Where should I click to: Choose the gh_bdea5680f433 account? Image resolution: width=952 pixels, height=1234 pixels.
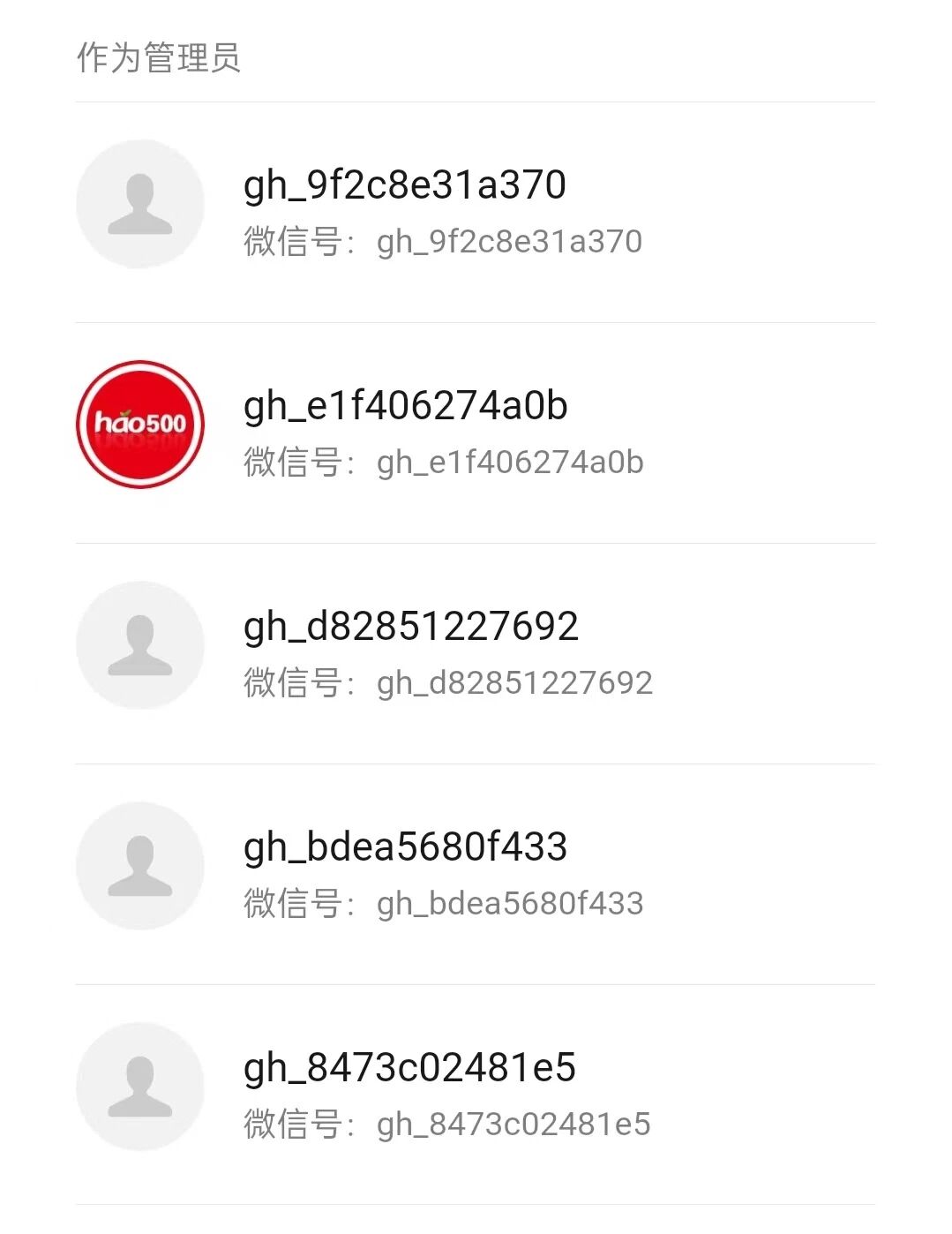pos(475,874)
